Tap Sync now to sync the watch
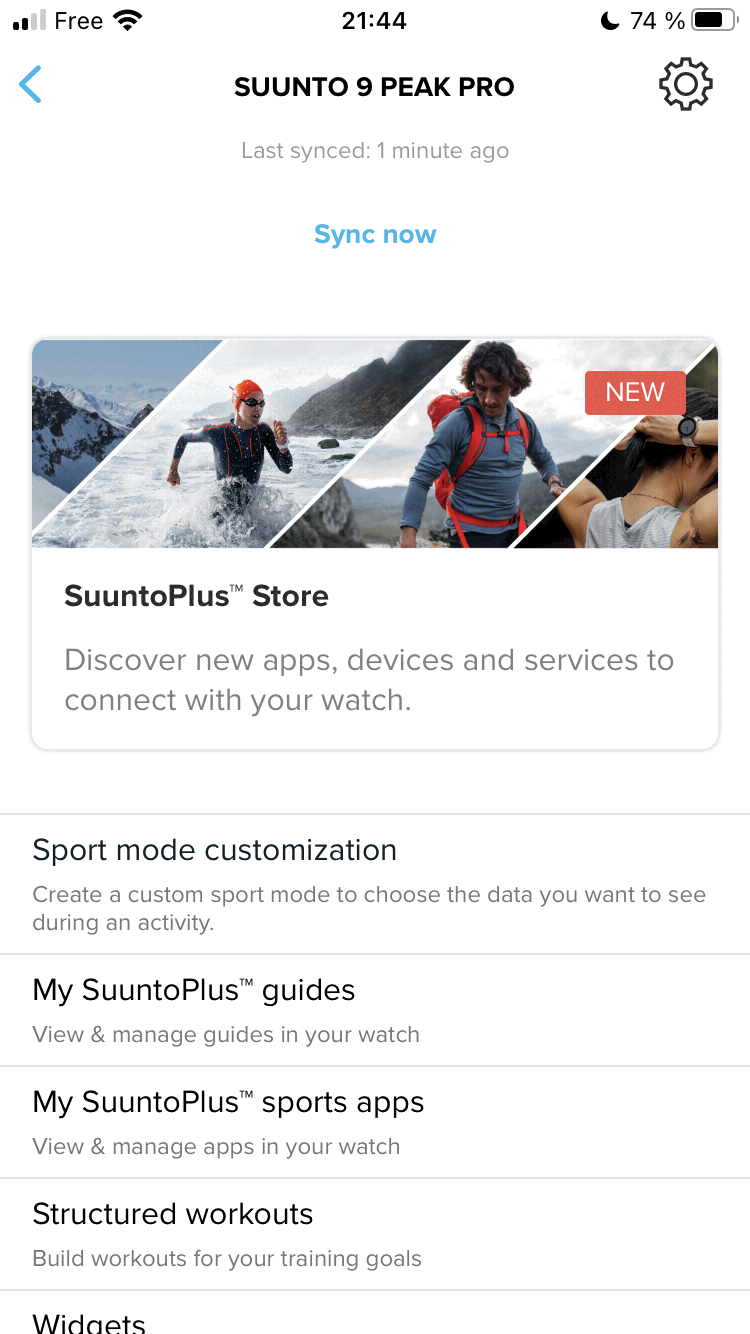The width and height of the screenshot is (750, 1334). click(x=375, y=235)
